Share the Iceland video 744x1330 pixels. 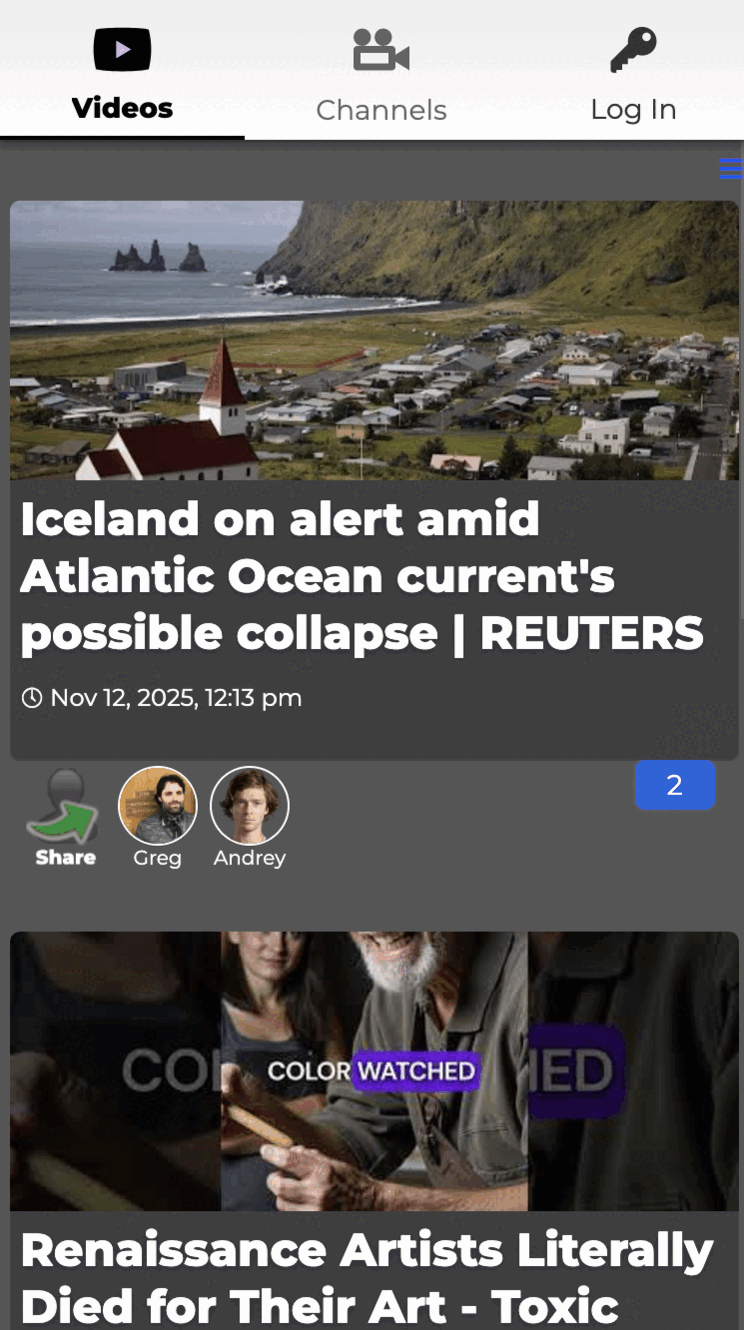click(x=65, y=817)
